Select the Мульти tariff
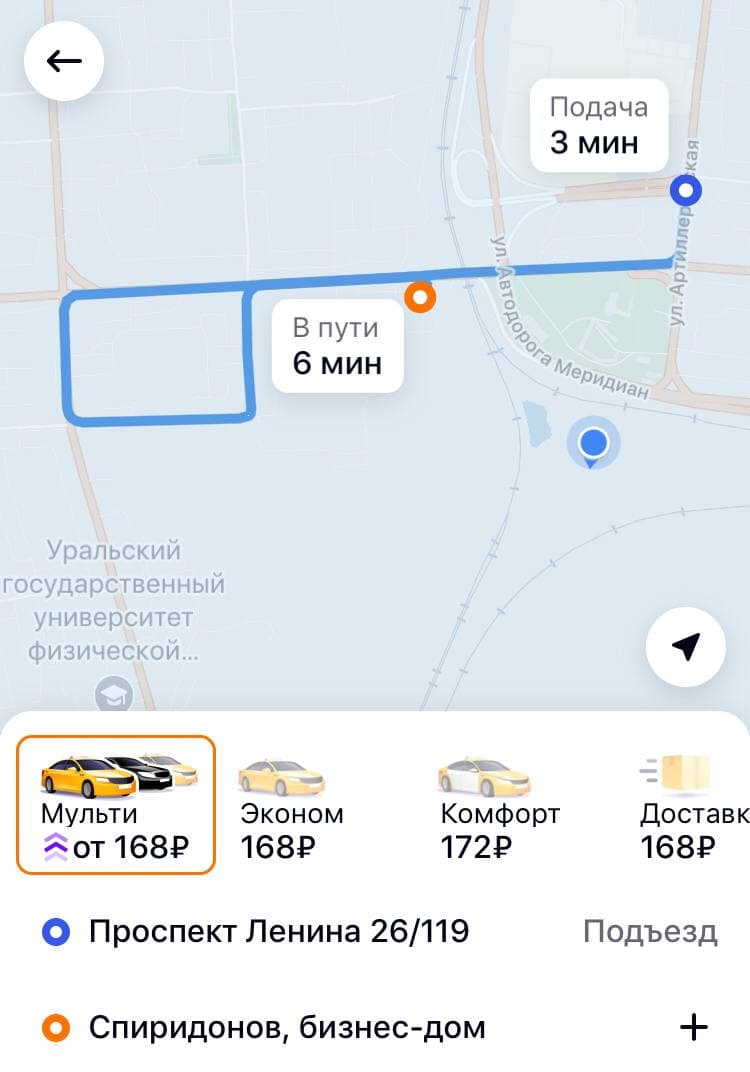This screenshot has width=750, height=1072. coord(115,804)
